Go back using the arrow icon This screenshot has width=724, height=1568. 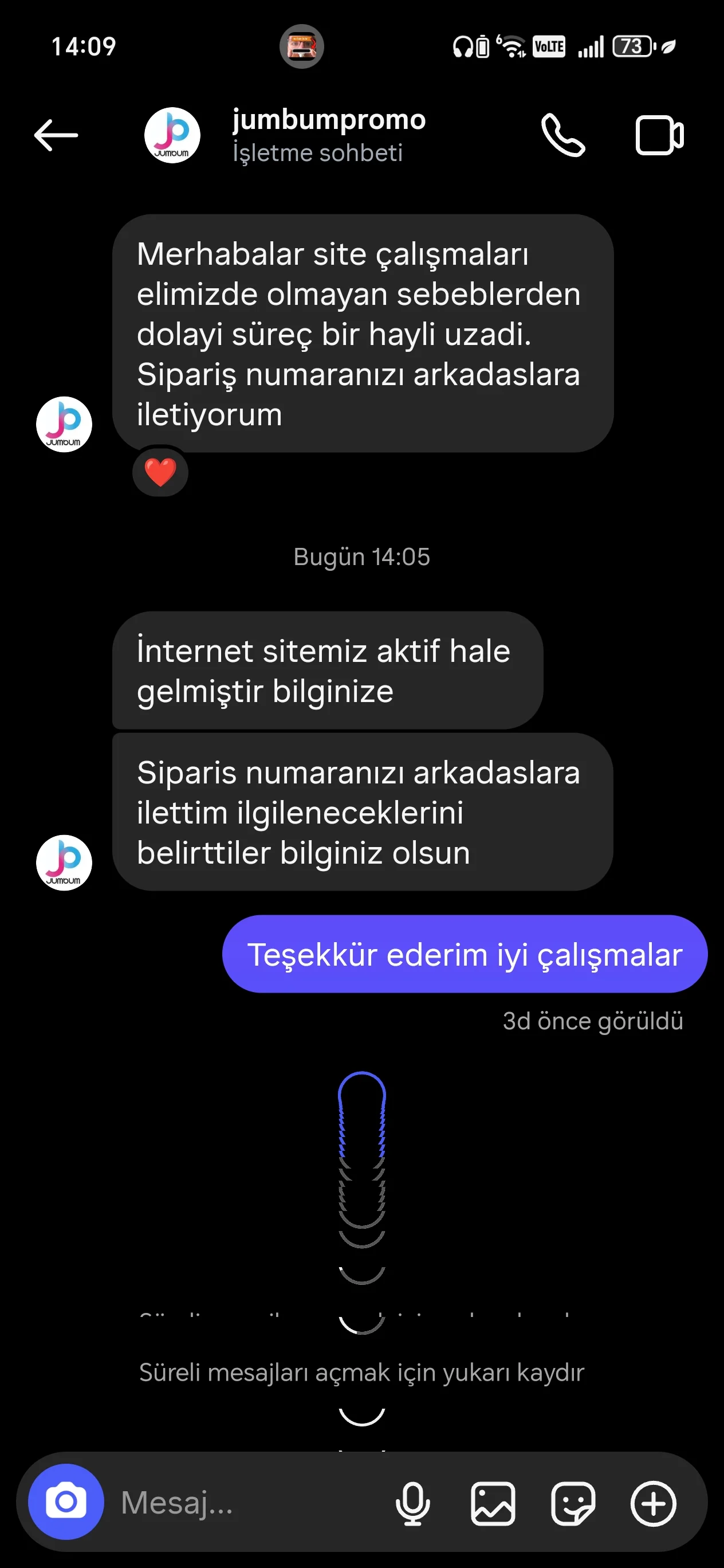(56, 135)
